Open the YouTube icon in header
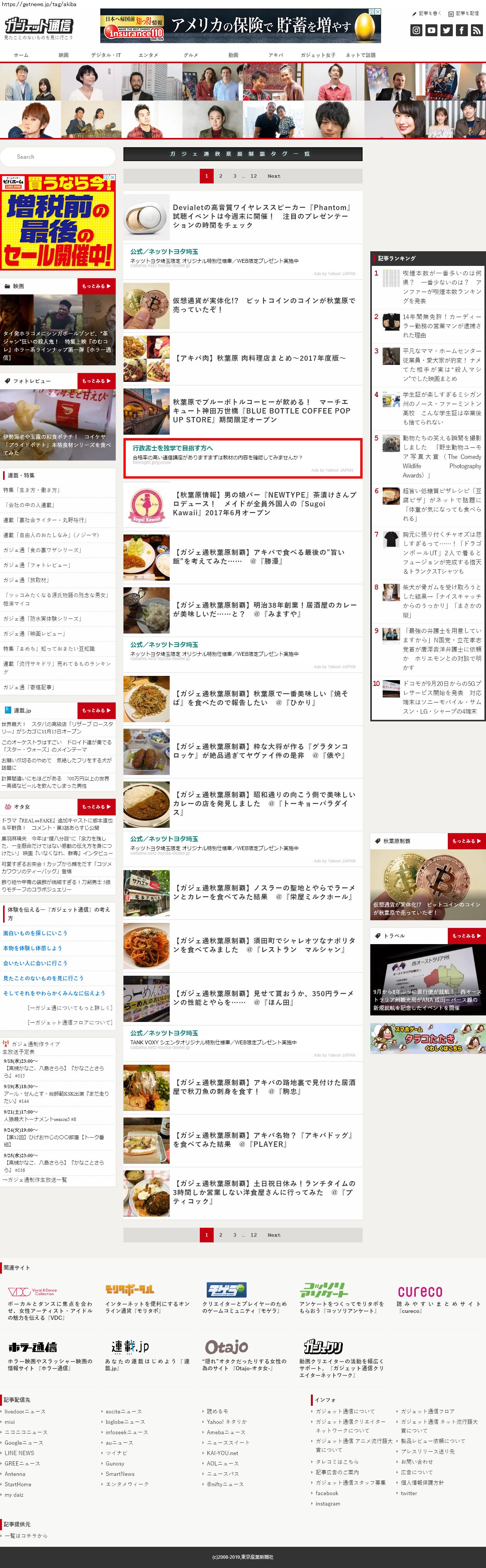Viewport: 486px width, 1568px height. (431, 30)
